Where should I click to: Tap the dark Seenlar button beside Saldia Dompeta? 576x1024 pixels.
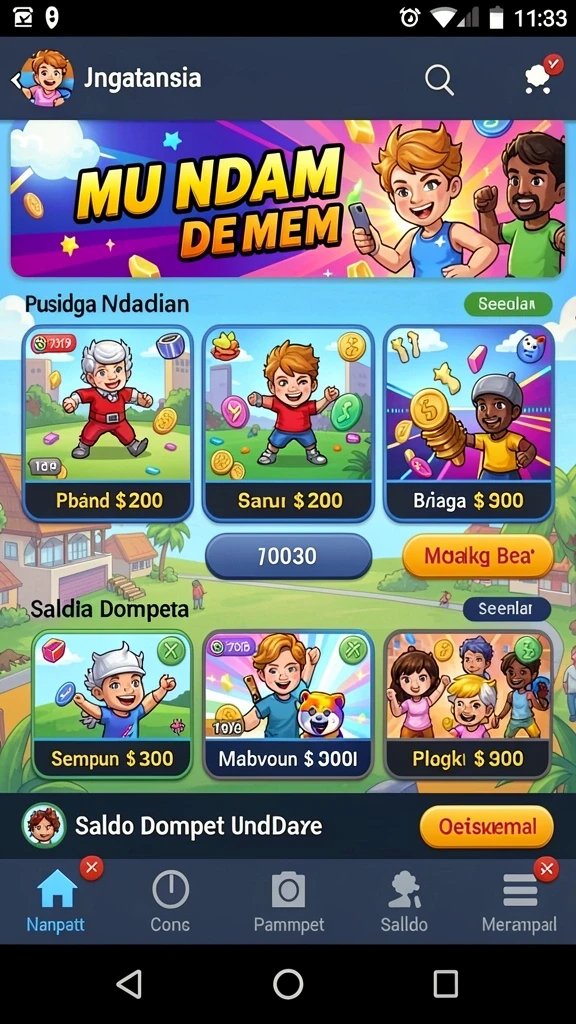click(x=507, y=609)
